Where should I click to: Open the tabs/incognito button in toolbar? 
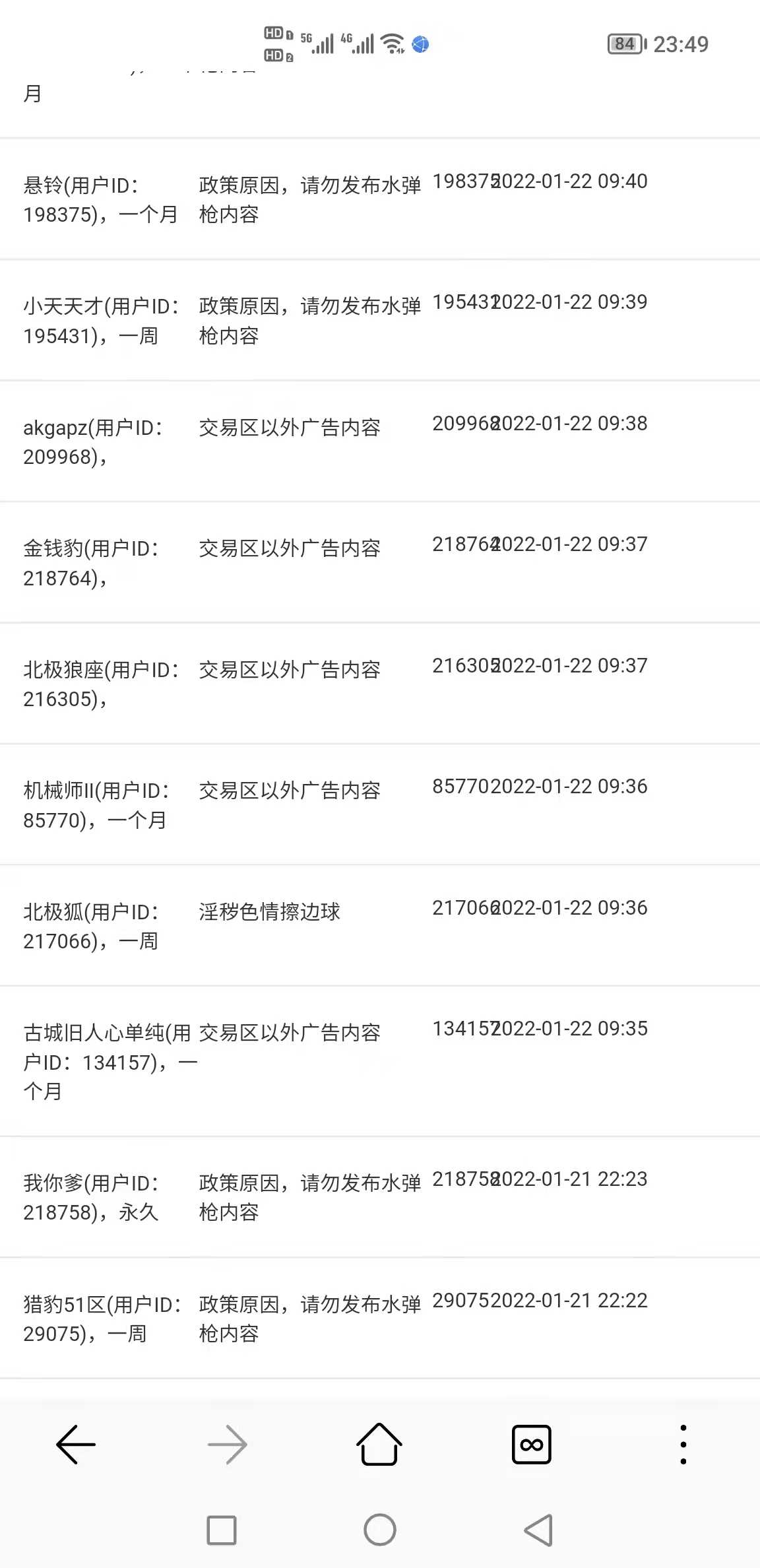532,1445
